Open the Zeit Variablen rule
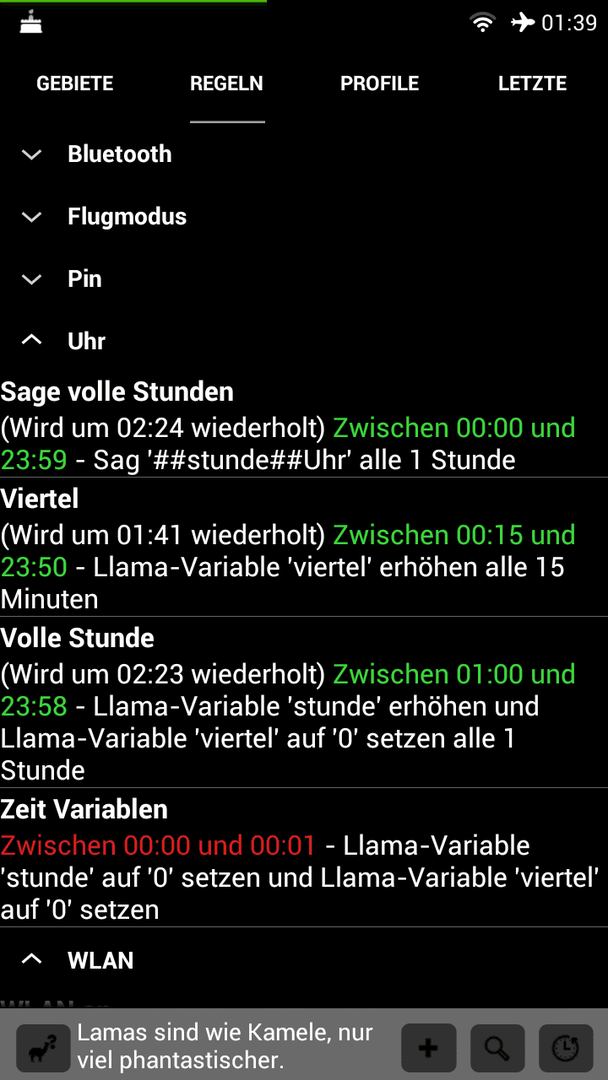The image size is (608, 1080). point(304,858)
